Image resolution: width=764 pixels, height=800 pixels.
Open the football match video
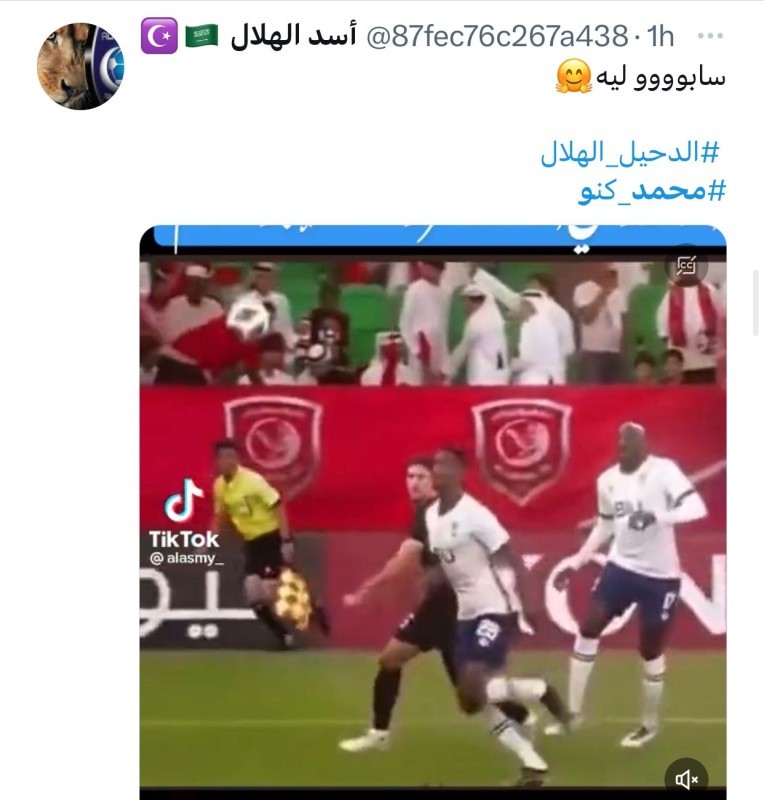point(432,520)
